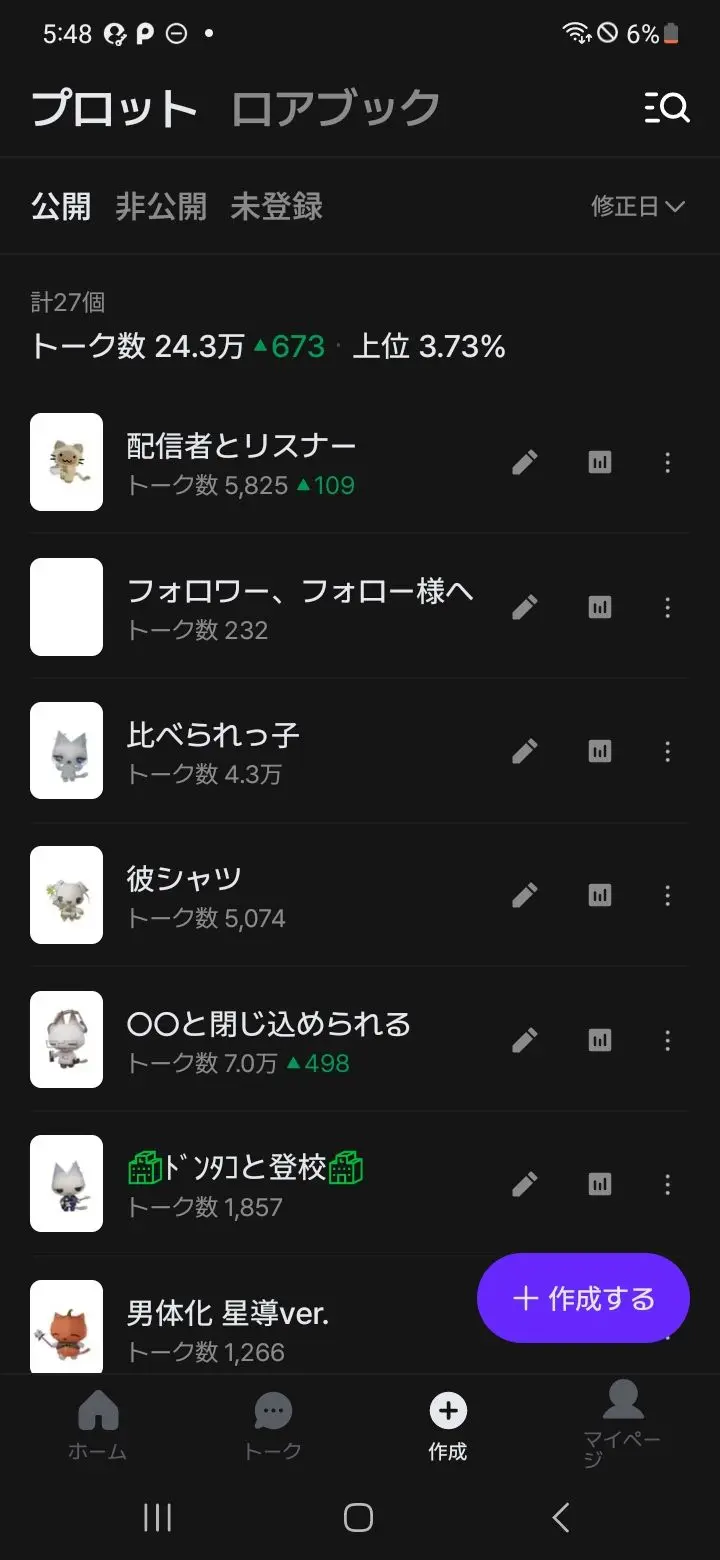View statistics for 配信者とリスナー
The height and width of the screenshot is (1560, 720).
click(600, 462)
